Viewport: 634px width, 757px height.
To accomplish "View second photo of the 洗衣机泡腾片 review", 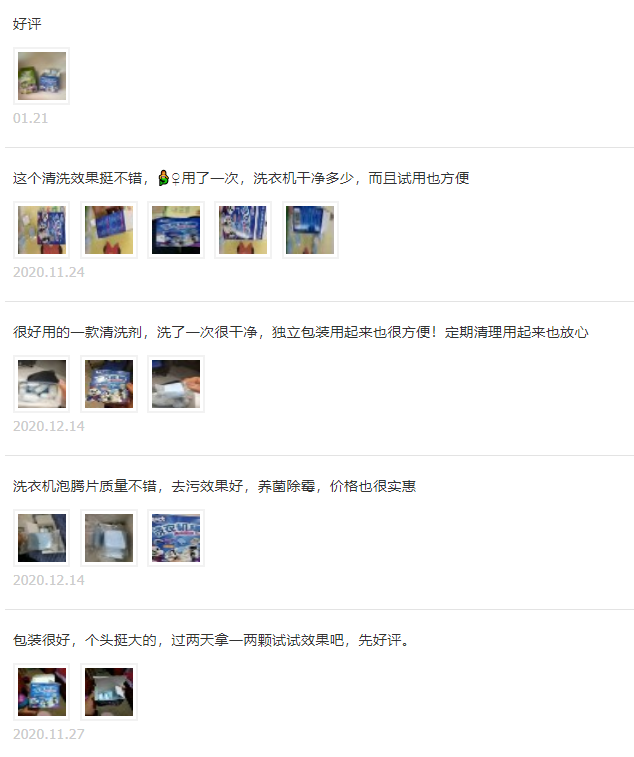I will tap(109, 538).
